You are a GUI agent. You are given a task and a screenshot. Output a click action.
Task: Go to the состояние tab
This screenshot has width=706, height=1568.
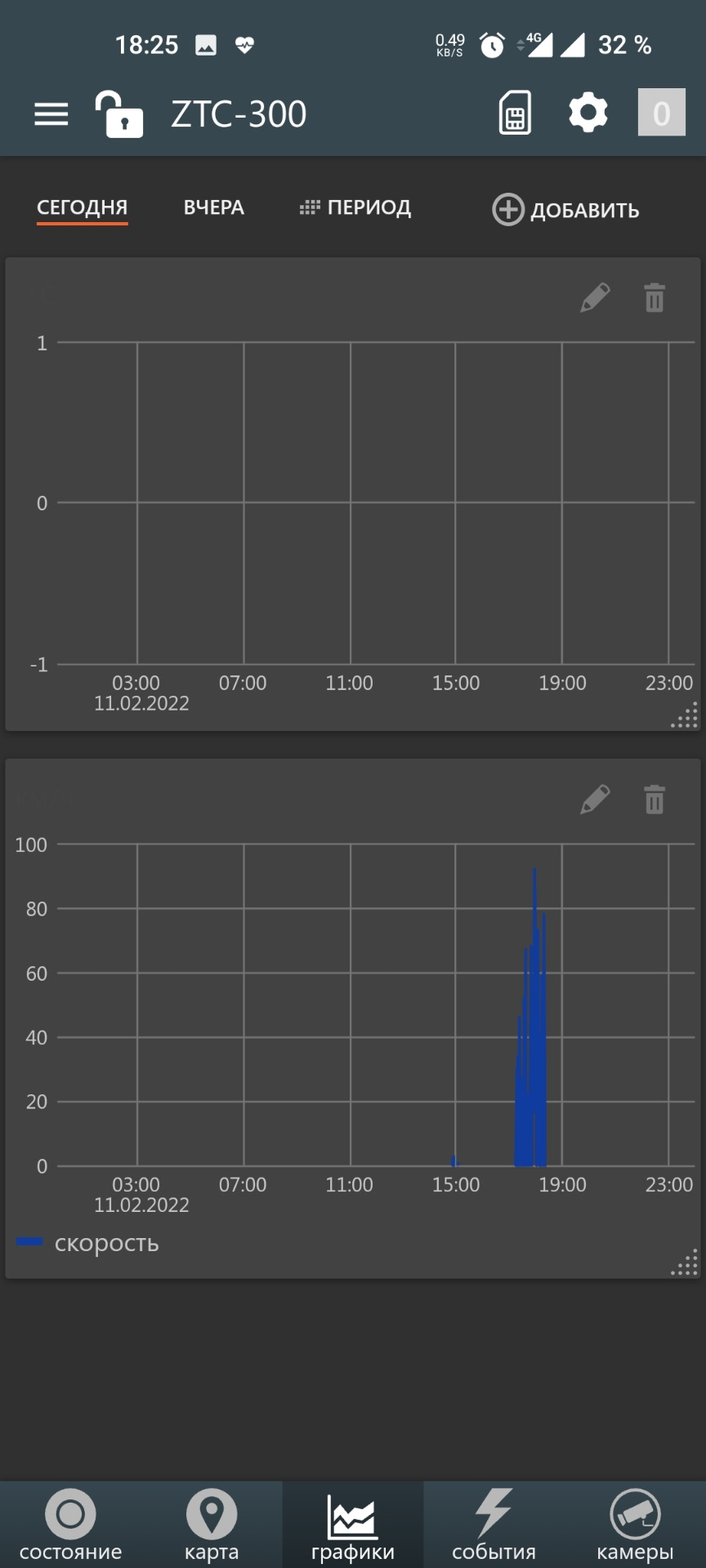click(70, 1526)
